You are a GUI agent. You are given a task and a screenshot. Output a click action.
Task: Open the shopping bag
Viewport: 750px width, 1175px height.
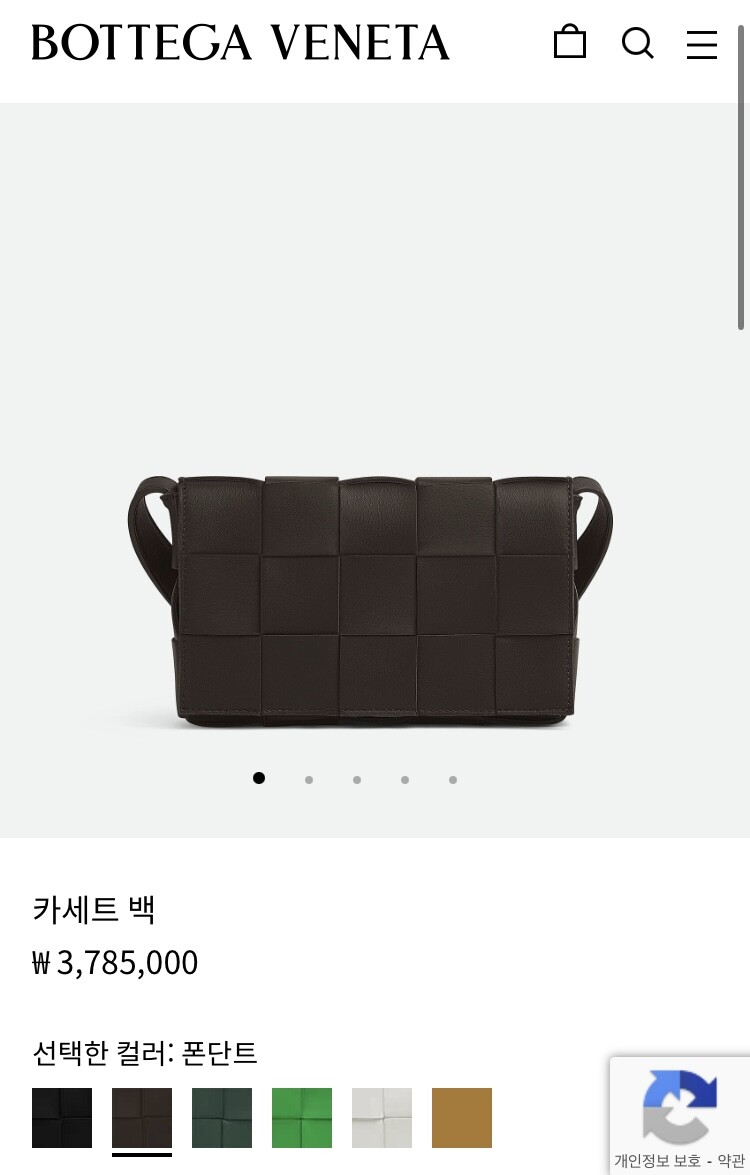tap(570, 43)
